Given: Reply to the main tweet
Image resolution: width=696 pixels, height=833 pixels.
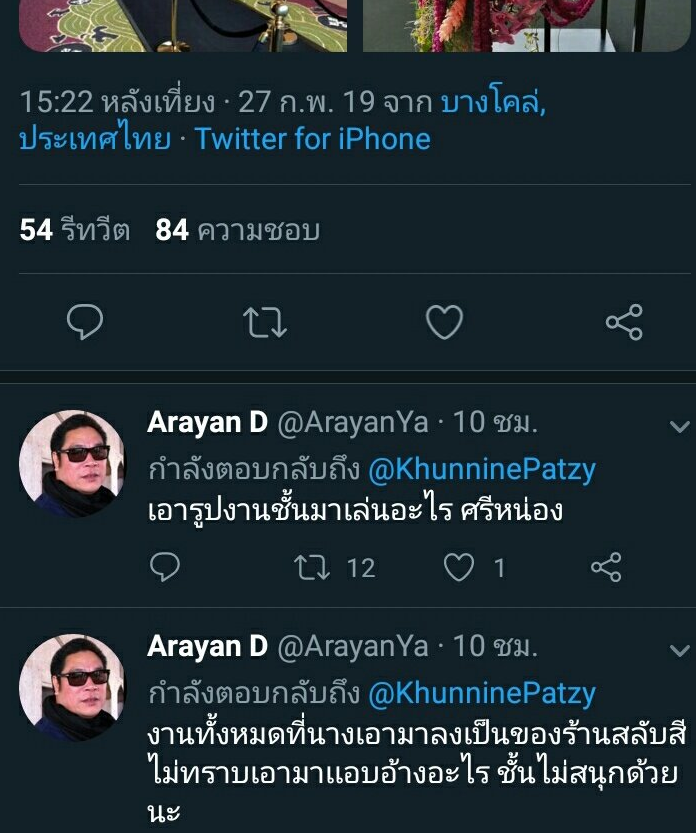Looking at the screenshot, I should [85, 322].
